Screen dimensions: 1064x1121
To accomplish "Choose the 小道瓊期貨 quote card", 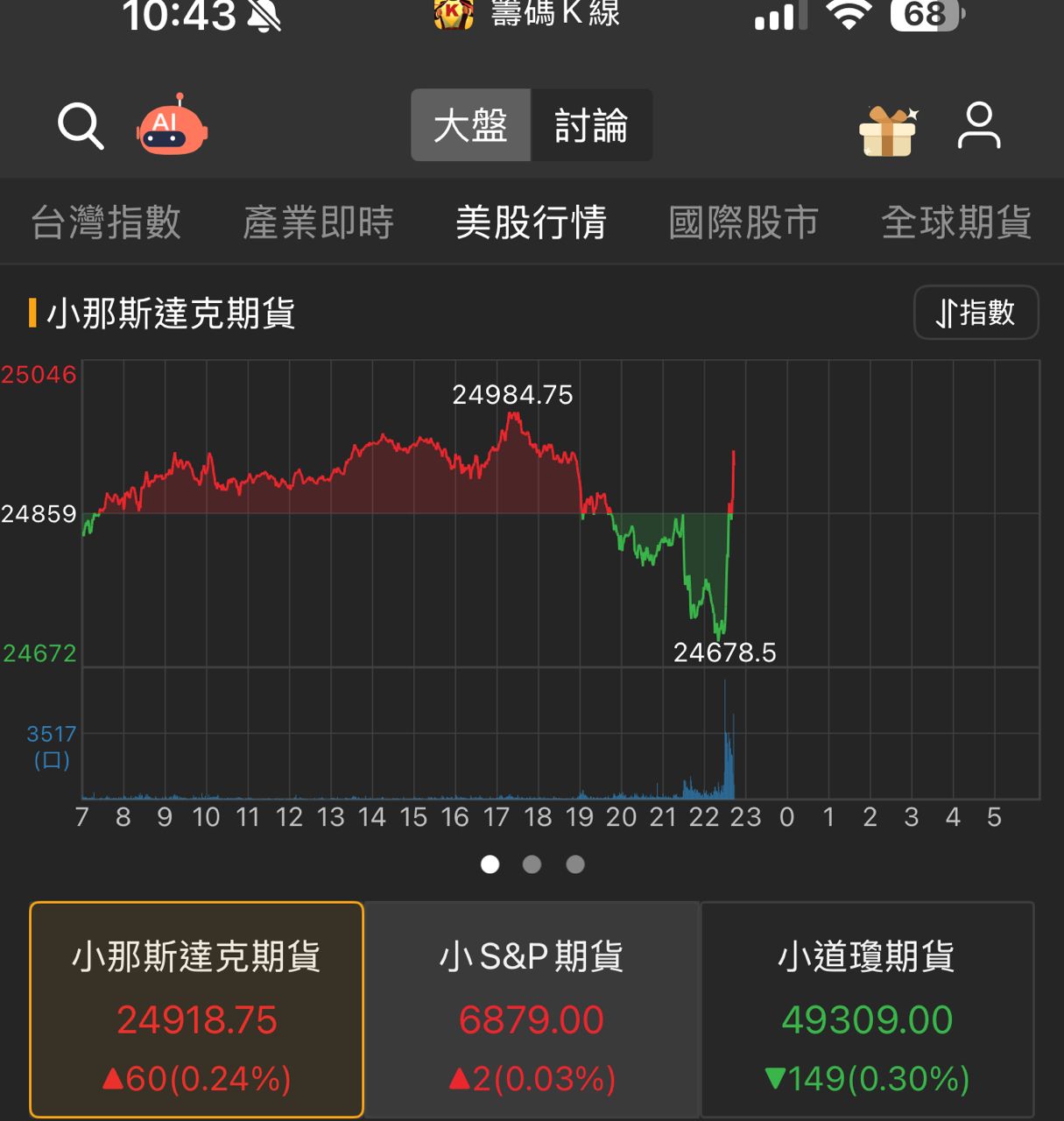I will [867, 1010].
